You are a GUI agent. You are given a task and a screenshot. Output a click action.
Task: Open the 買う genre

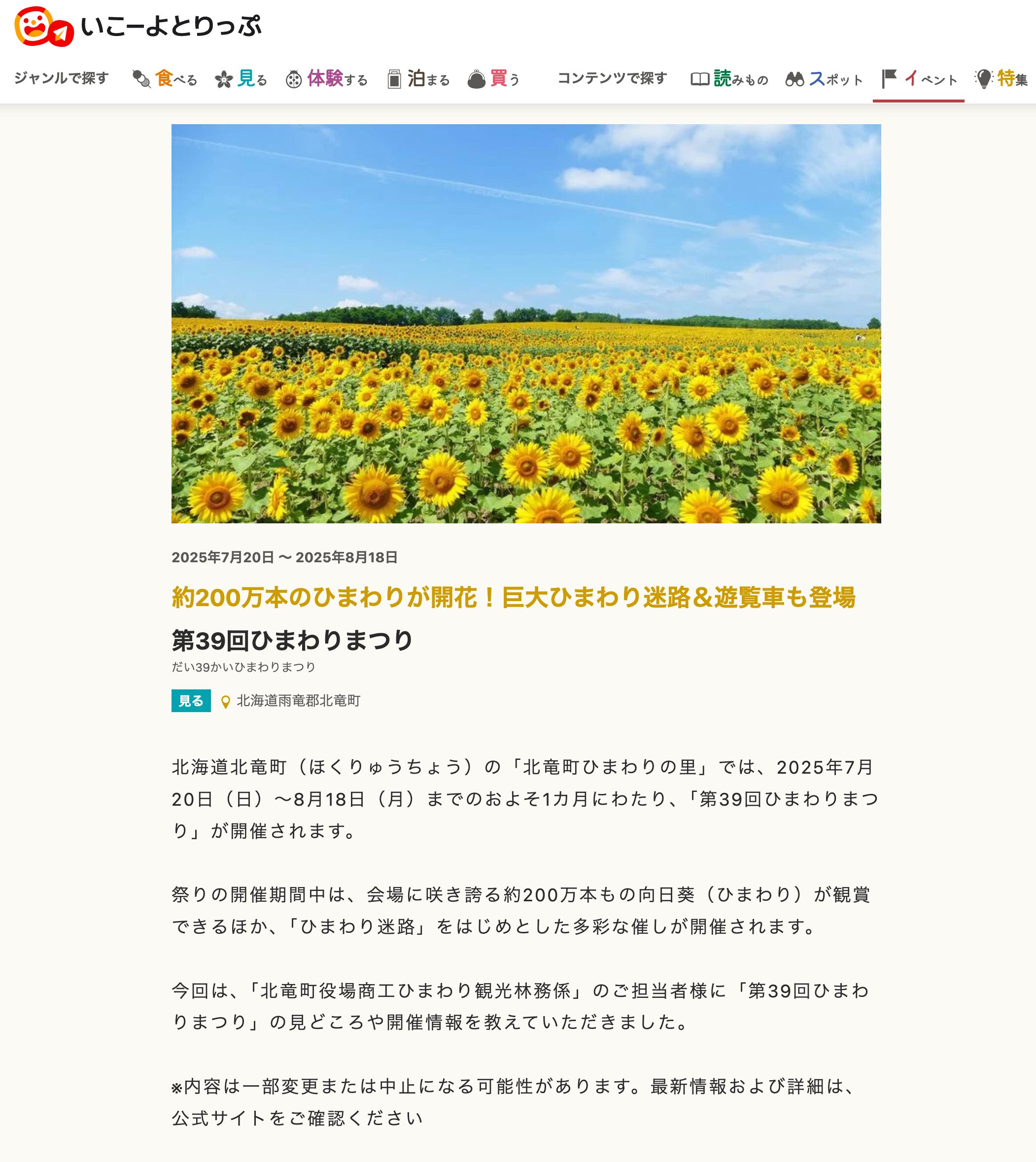[493, 78]
